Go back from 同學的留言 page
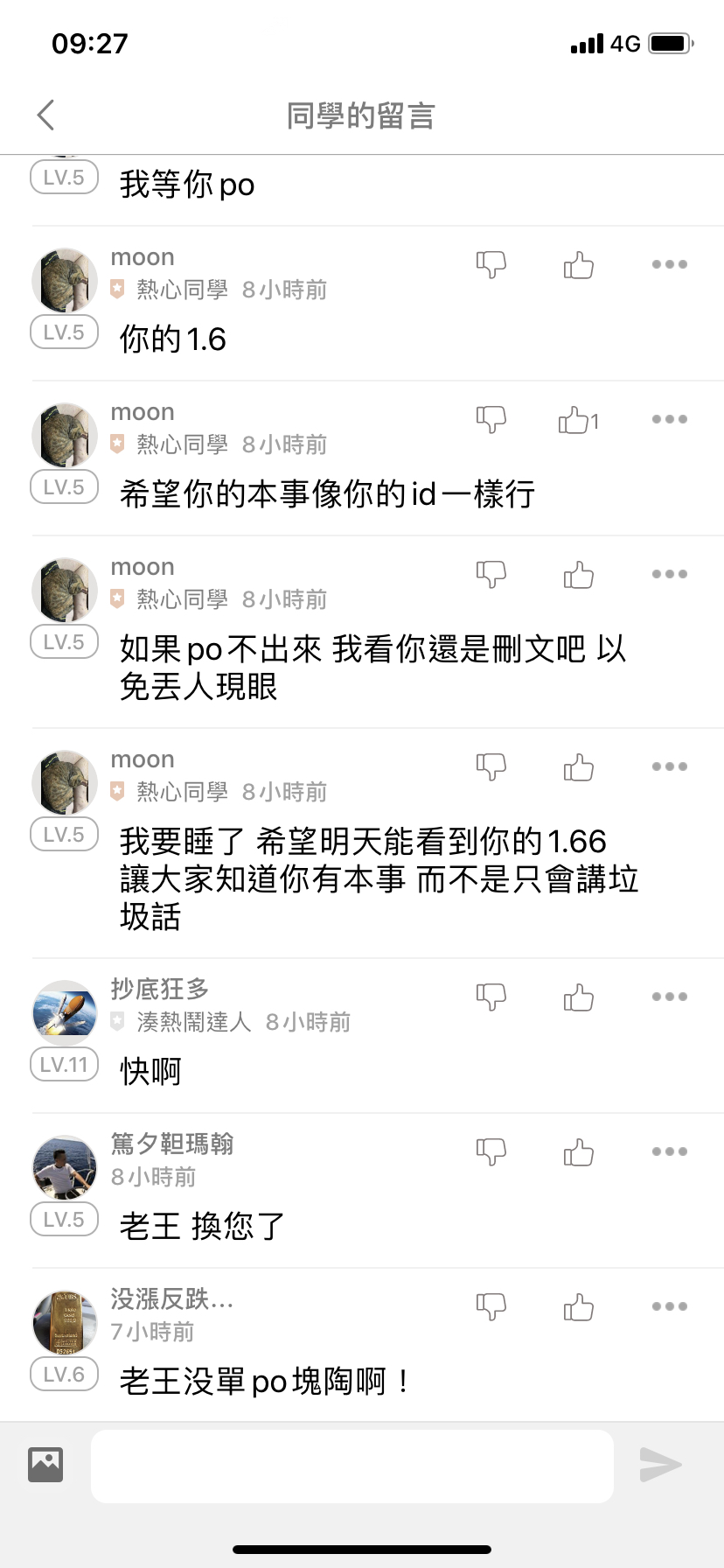Image resolution: width=724 pixels, height=1568 pixels. point(46,115)
